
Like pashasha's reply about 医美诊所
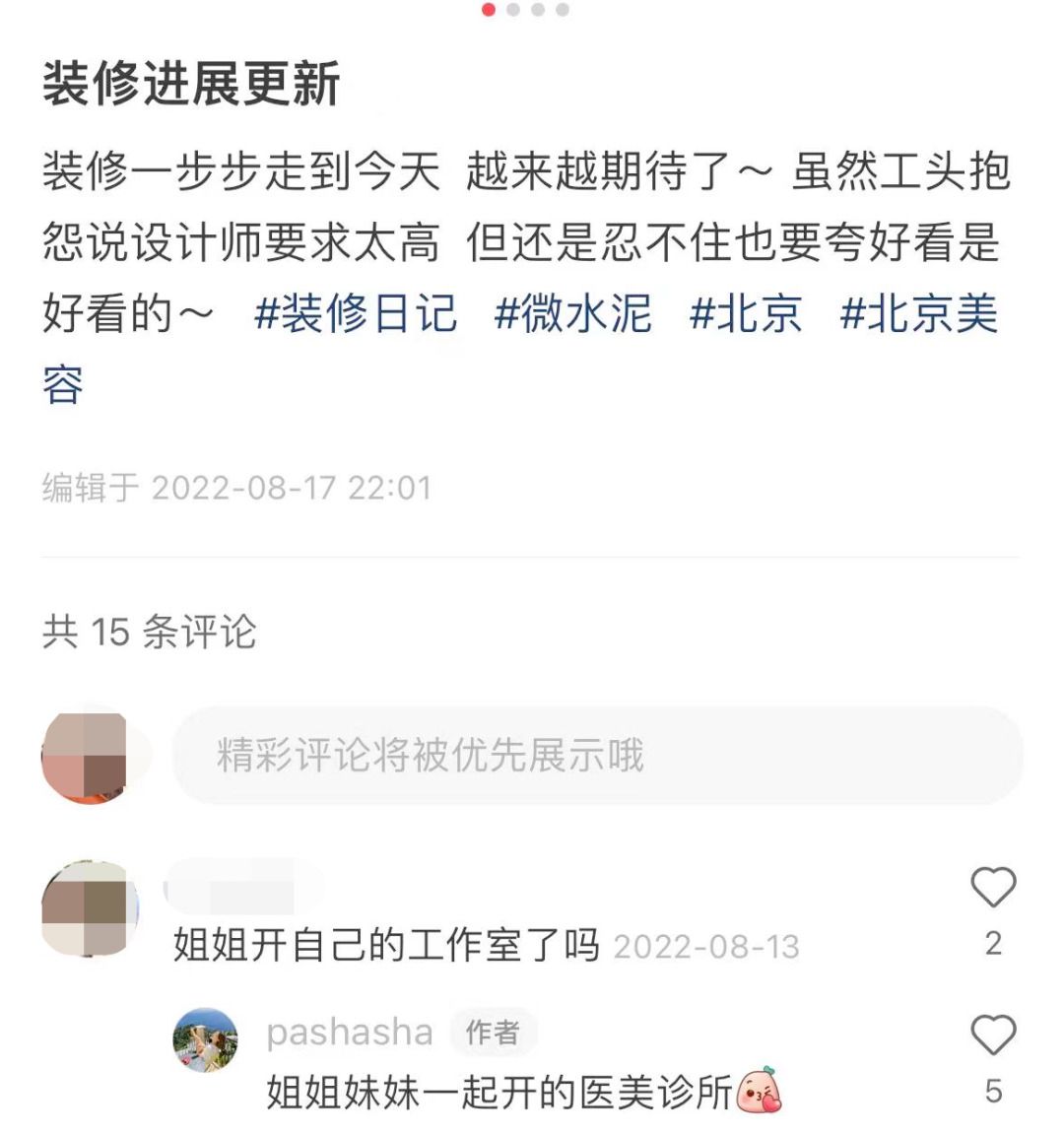click(x=993, y=1035)
